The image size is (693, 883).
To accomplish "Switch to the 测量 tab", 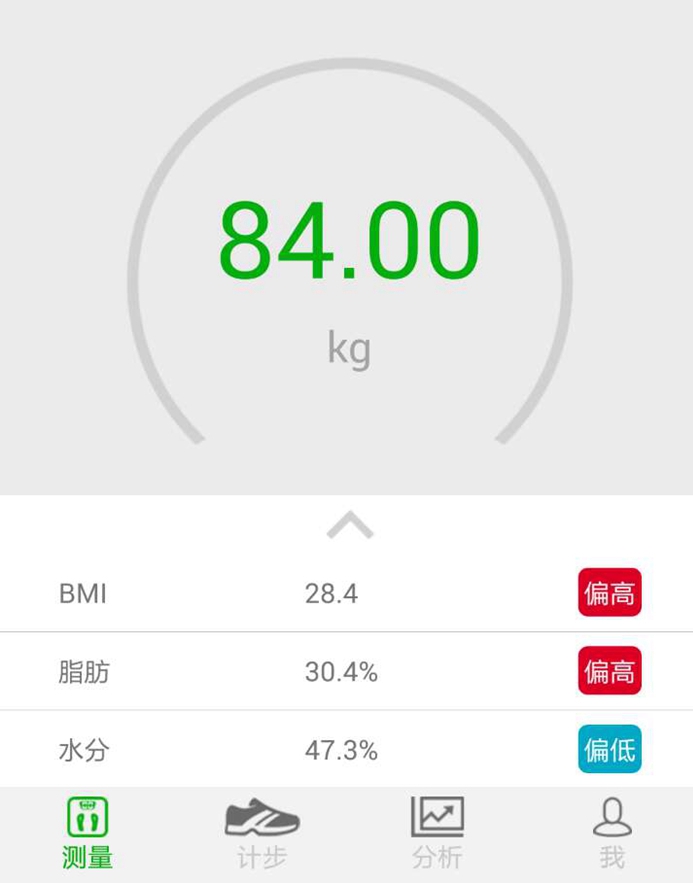I will coord(87,832).
